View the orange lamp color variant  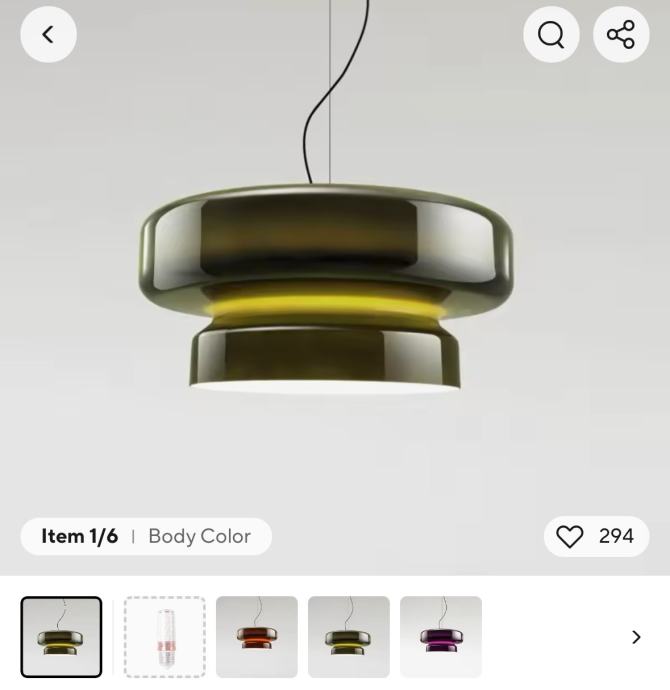click(x=257, y=637)
